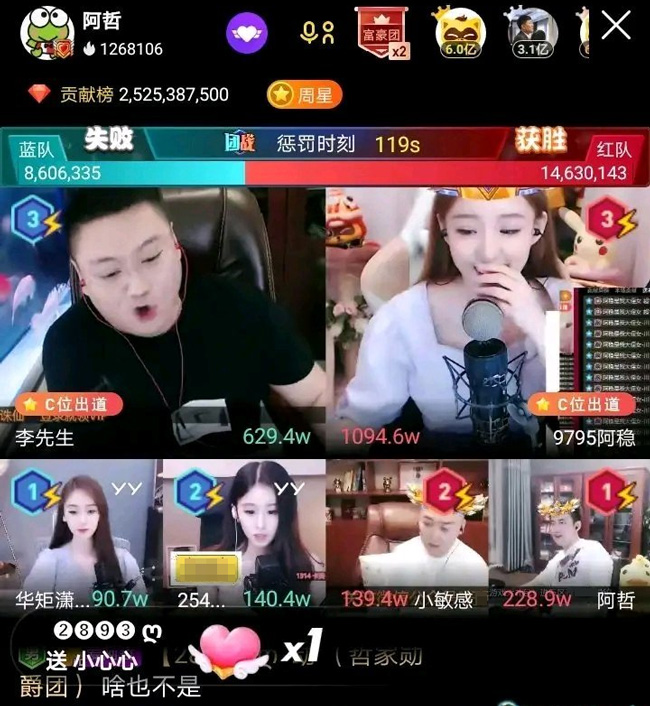Image resolution: width=650 pixels, height=706 pixels.
Task: Close the live stream room
Action: click(x=616, y=25)
